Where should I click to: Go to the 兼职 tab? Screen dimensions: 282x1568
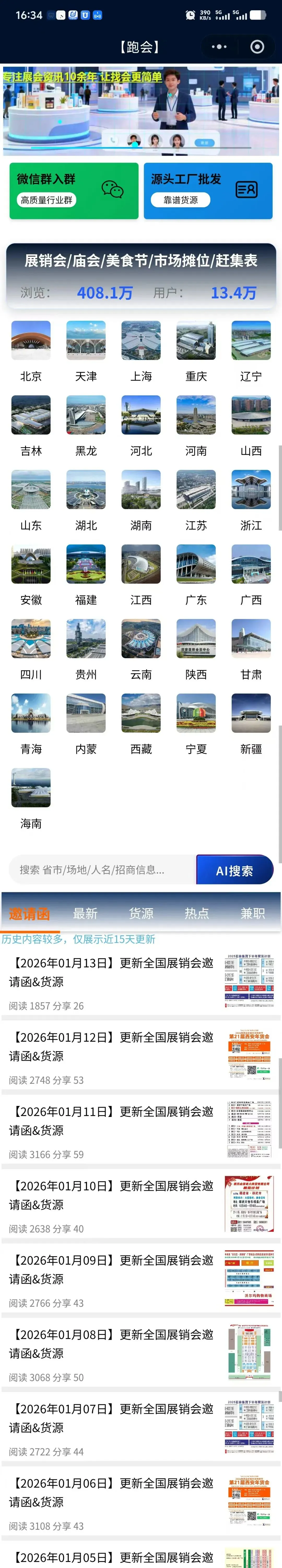click(252, 914)
